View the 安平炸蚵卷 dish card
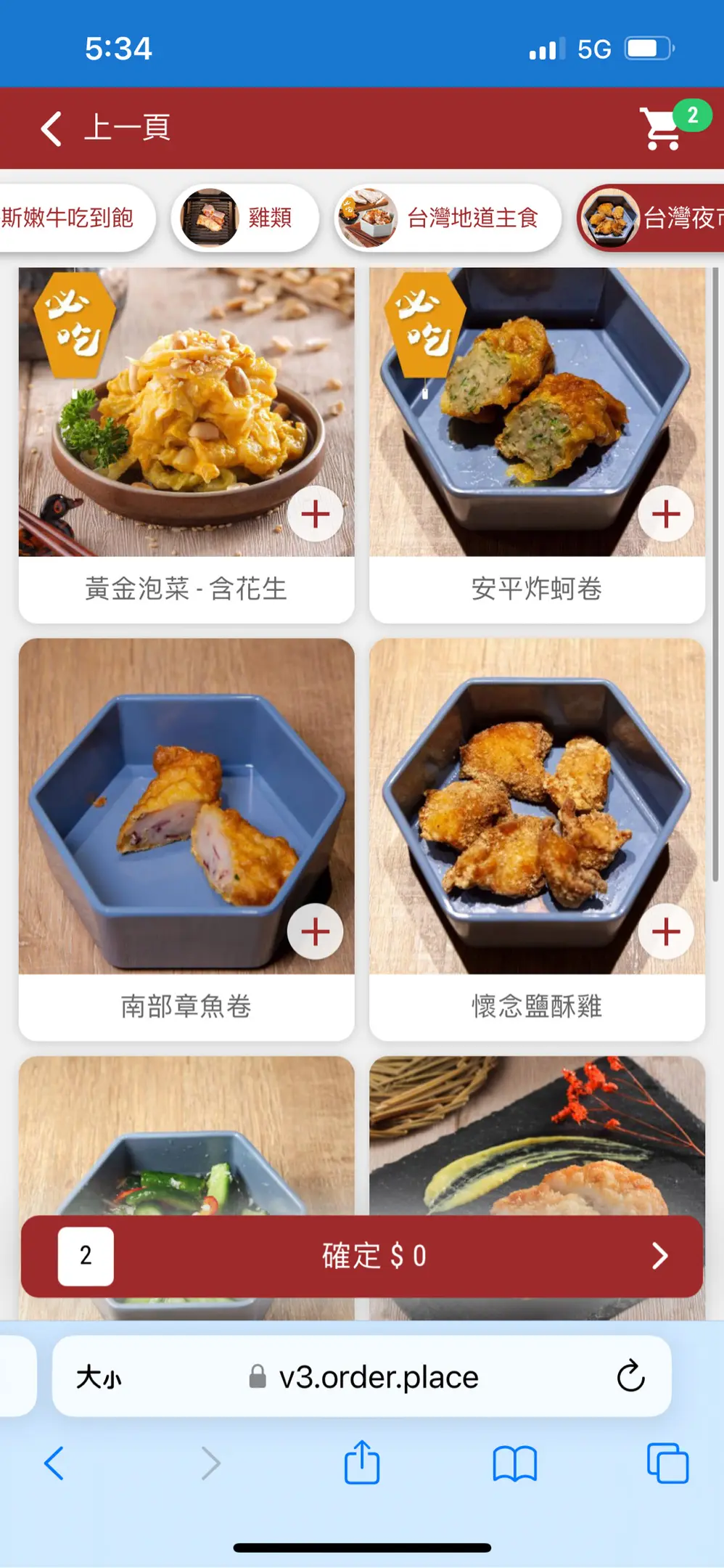This screenshot has height=1568, width=724. click(x=537, y=589)
